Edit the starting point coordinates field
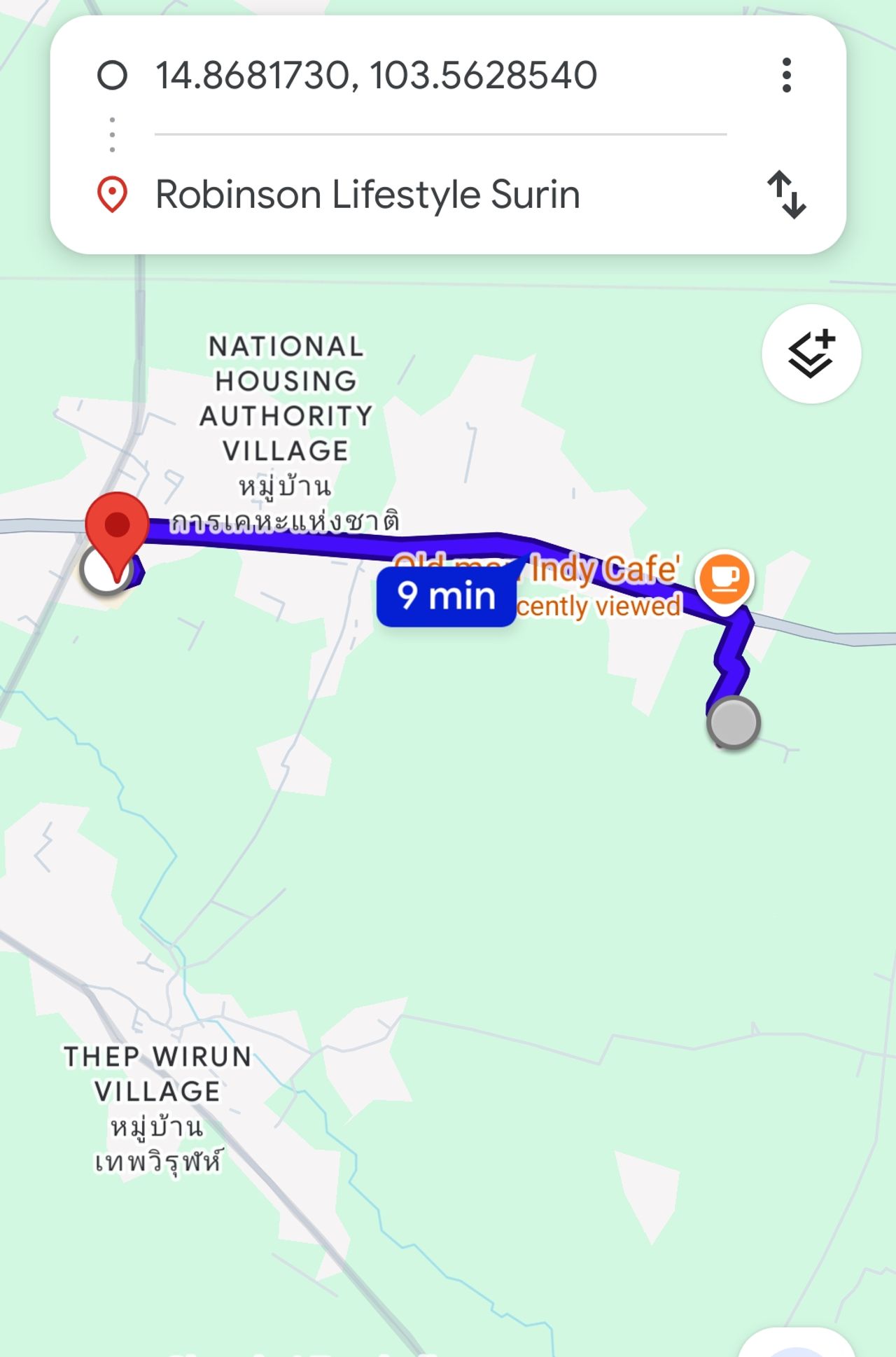Viewport: 896px width, 1357px height. coord(376,76)
